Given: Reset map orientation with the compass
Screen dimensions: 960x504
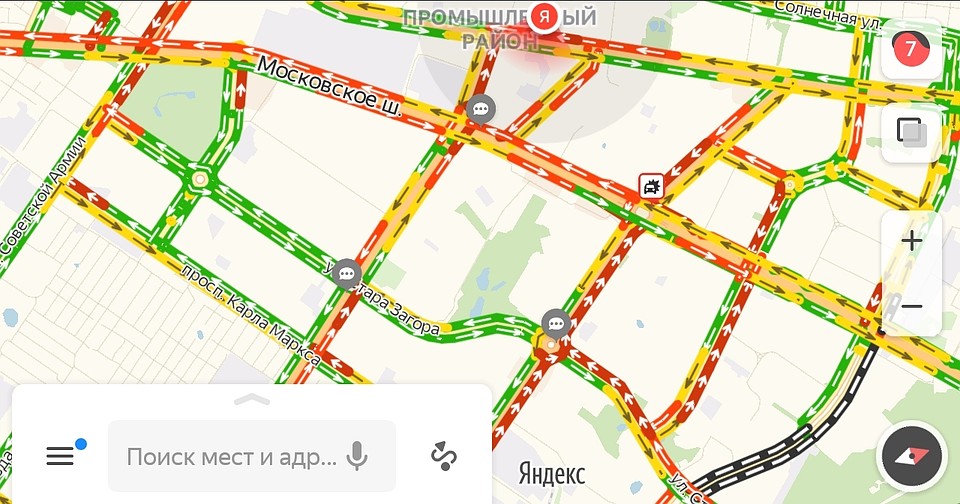Looking at the screenshot, I should coord(911,457).
